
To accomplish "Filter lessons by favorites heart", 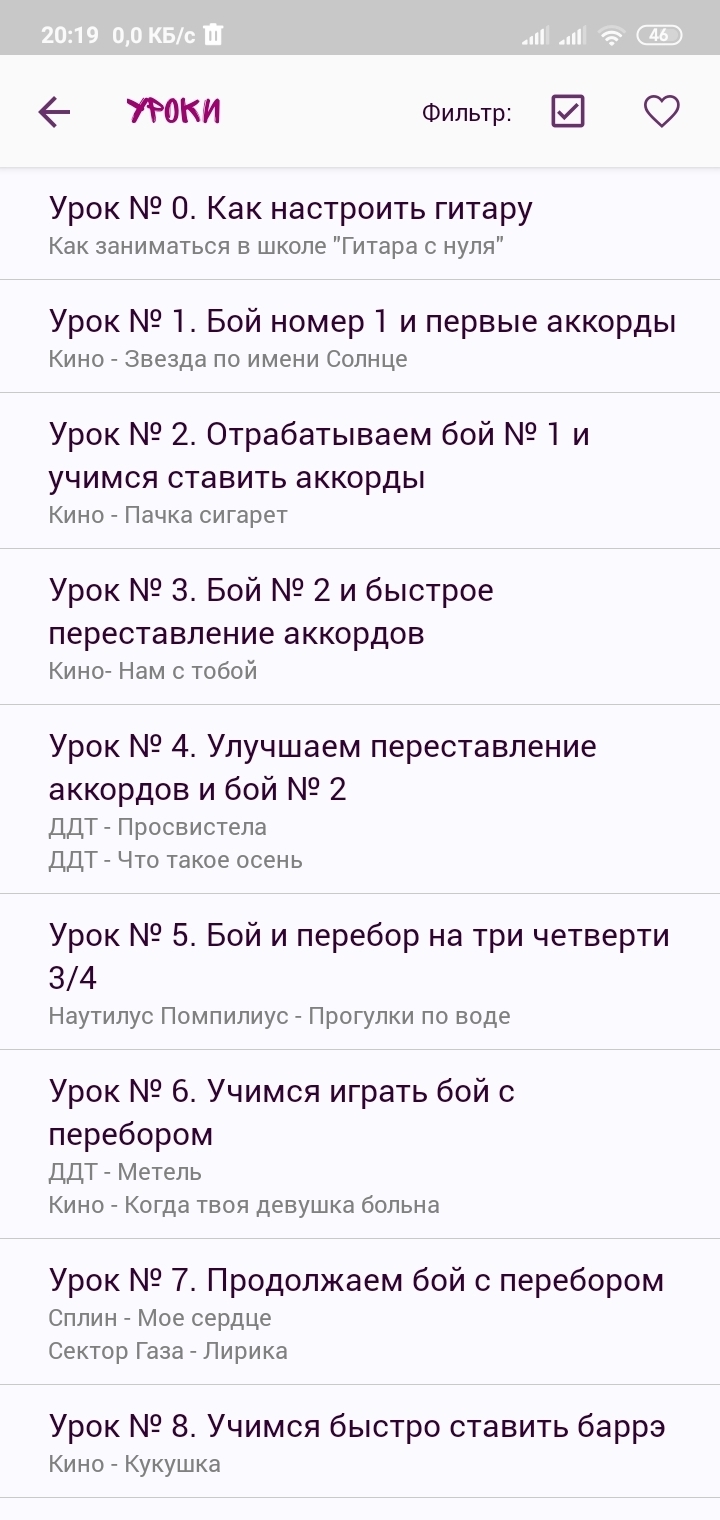I will click(x=661, y=111).
